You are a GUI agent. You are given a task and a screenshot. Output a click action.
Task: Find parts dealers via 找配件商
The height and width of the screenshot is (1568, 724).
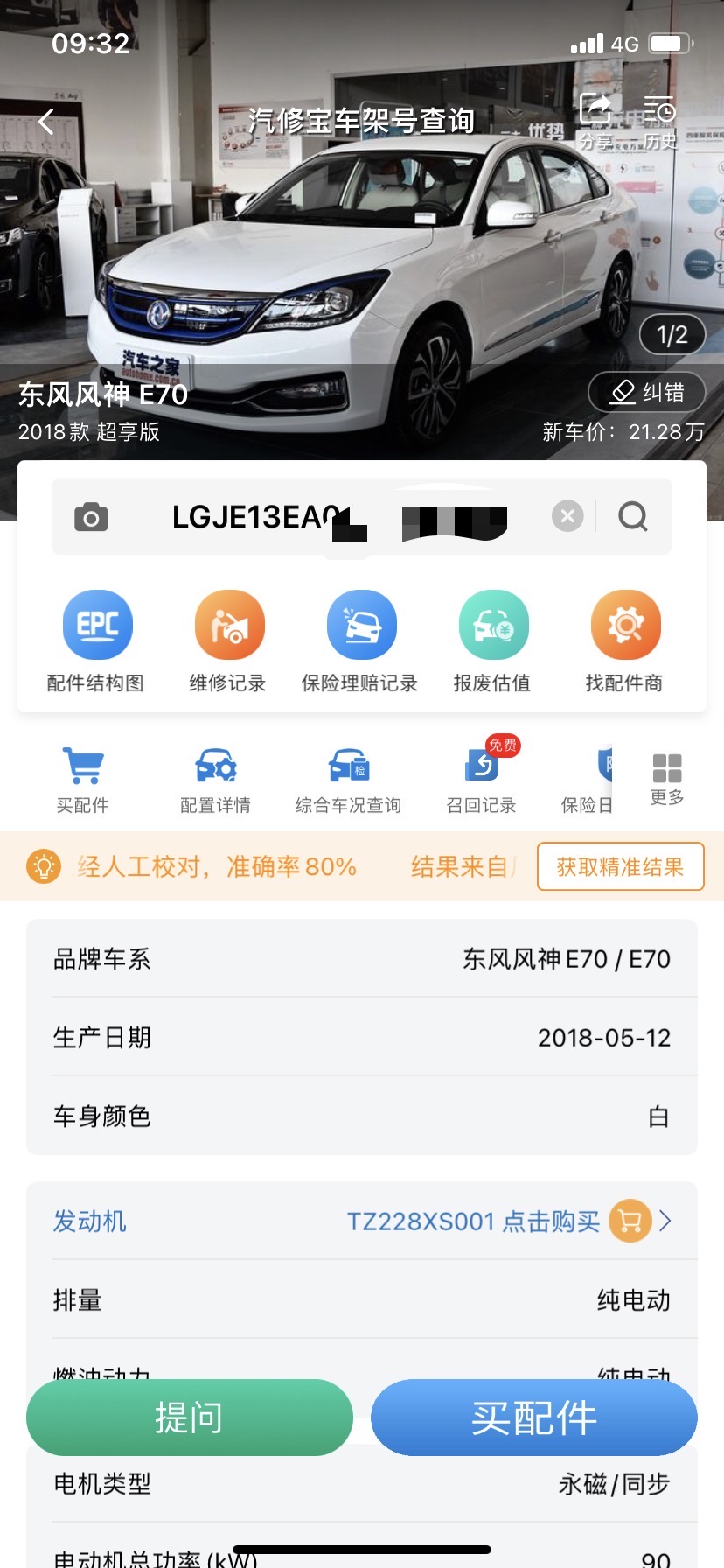(624, 640)
